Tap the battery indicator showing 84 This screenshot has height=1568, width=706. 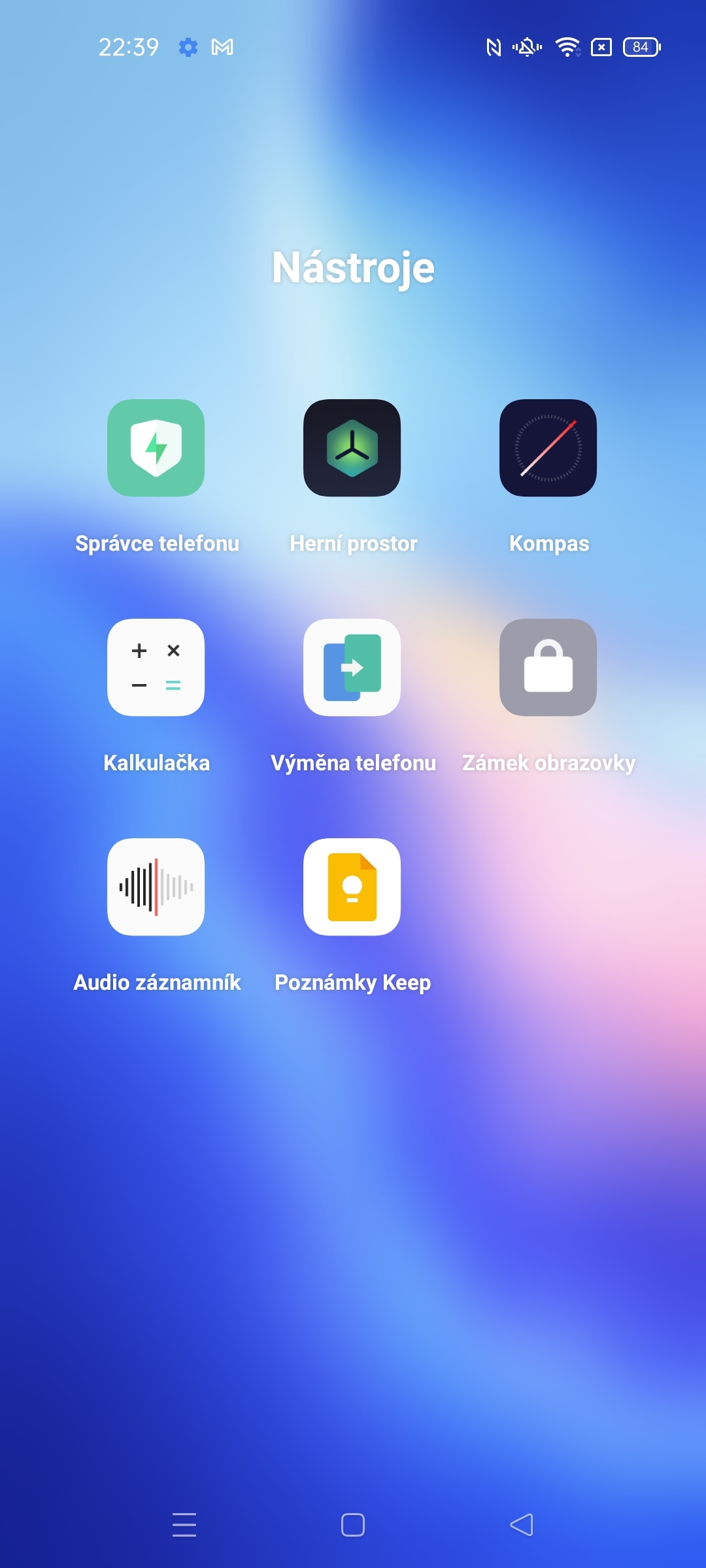(639, 47)
